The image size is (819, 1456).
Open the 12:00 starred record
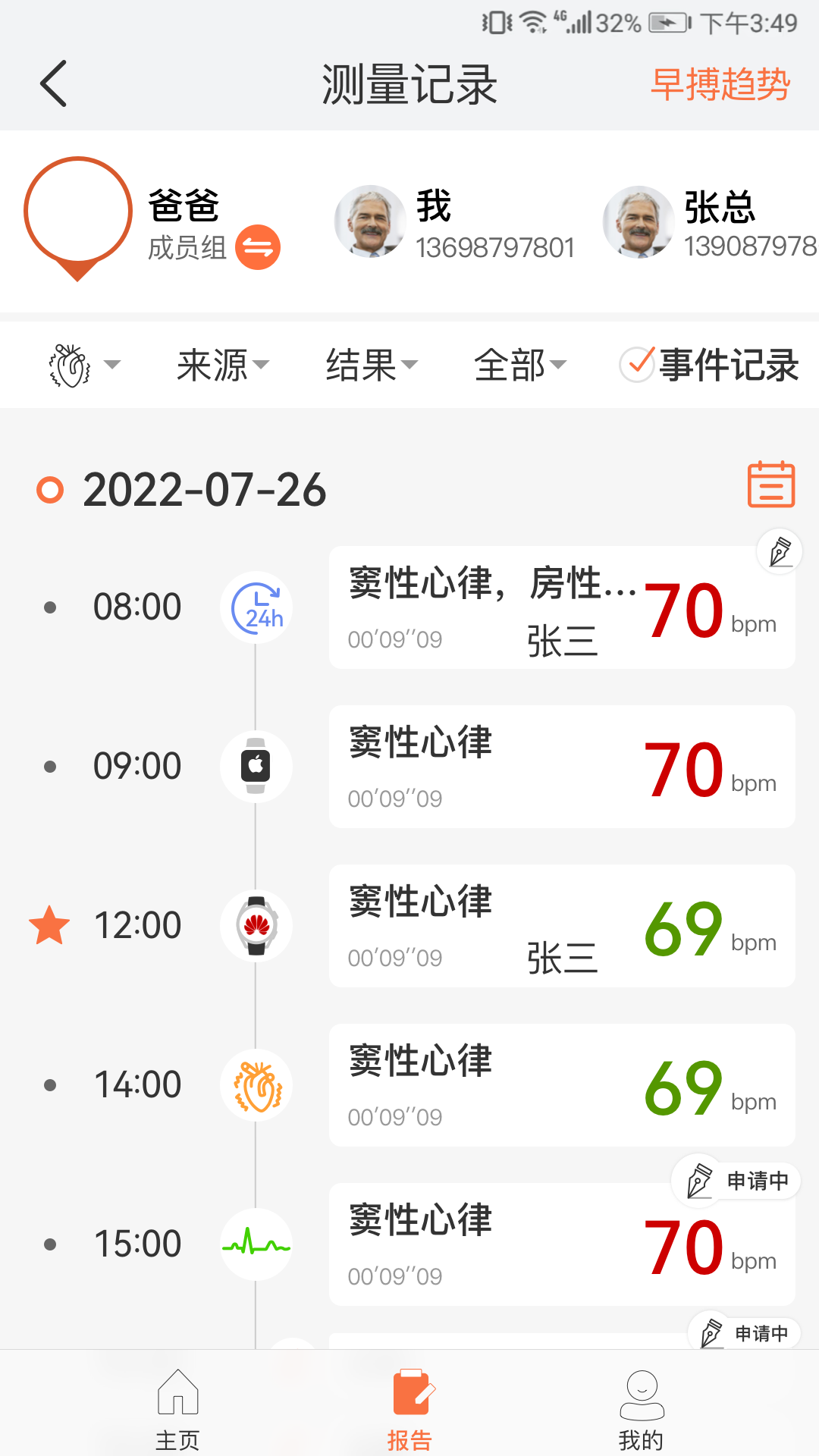(561, 927)
